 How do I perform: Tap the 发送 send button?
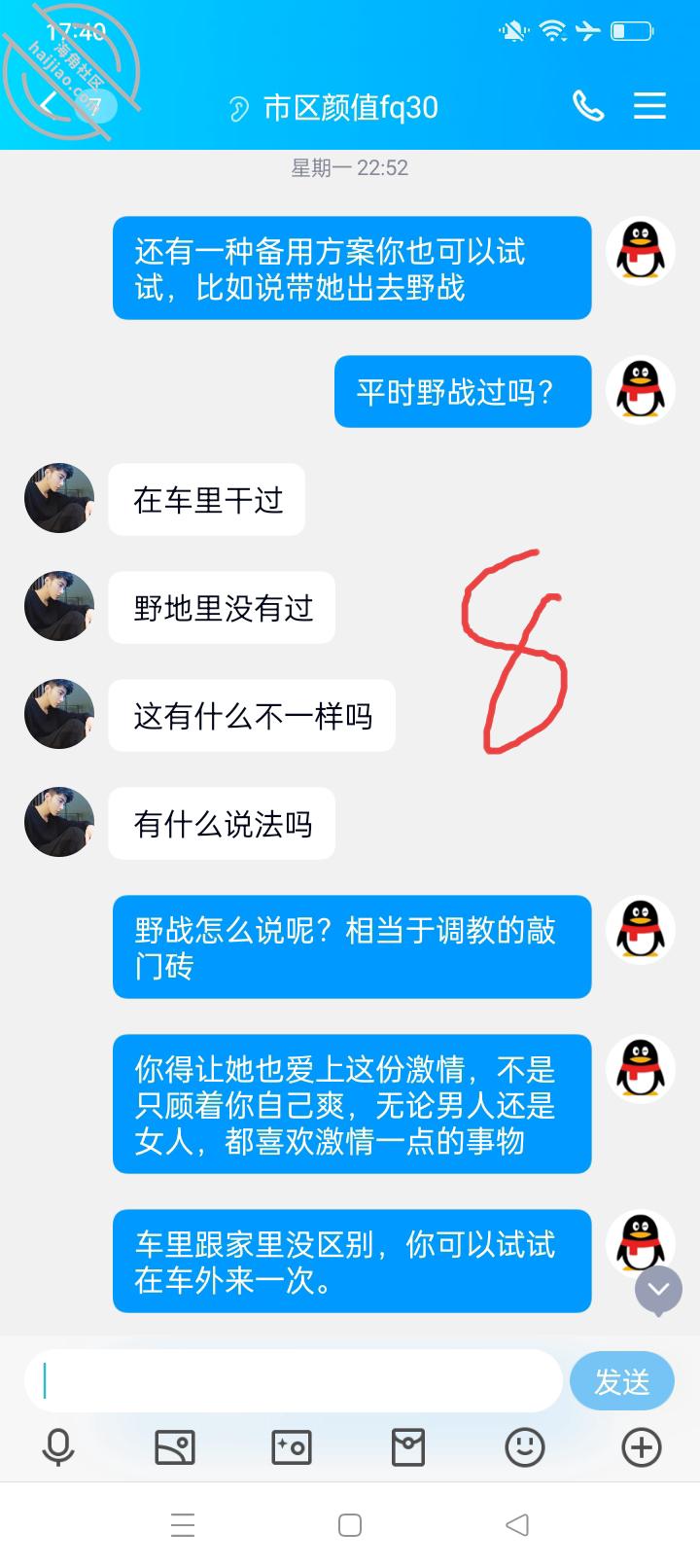[x=621, y=1380]
